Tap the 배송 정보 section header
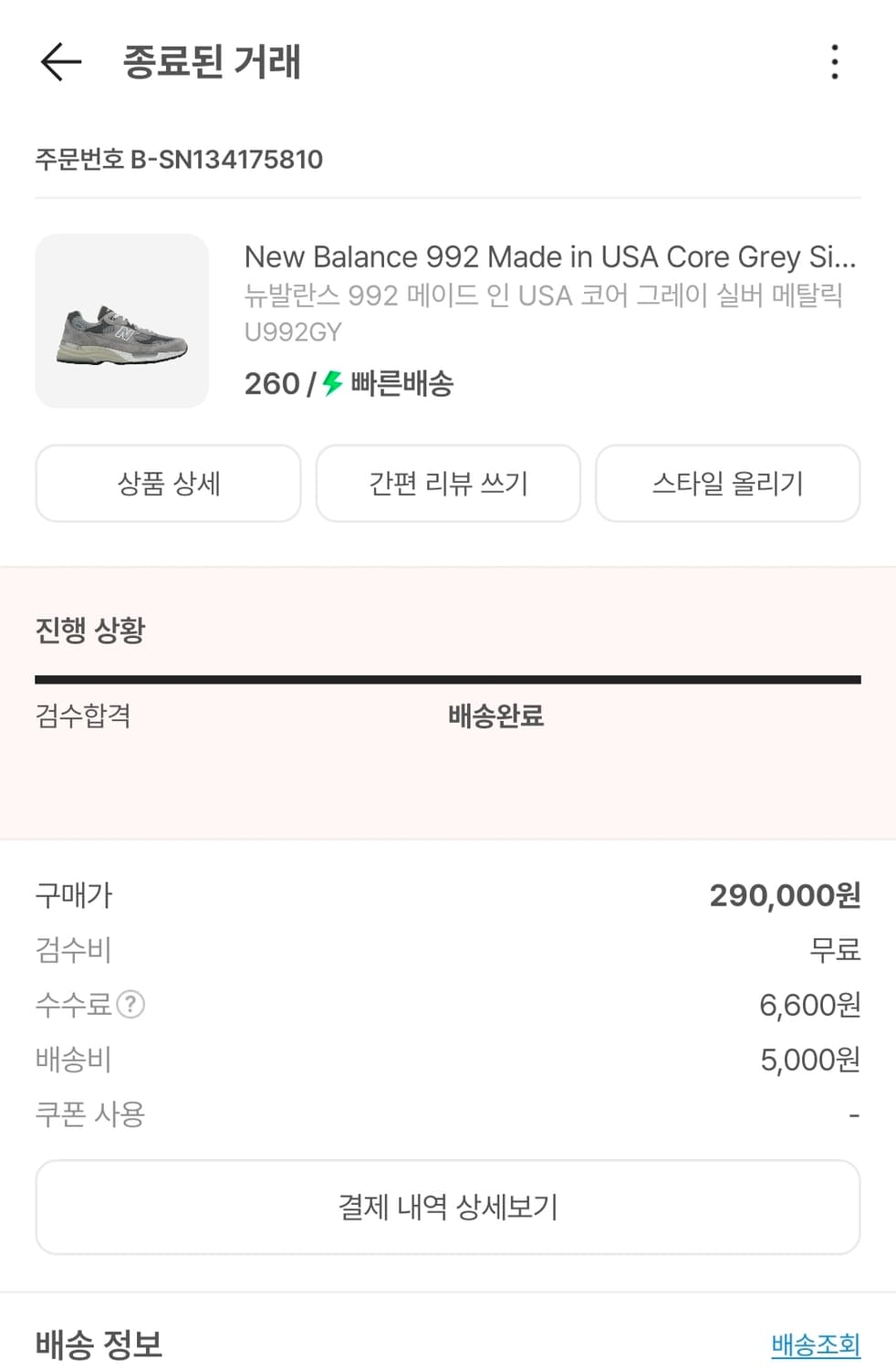This screenshot has height=1369, width=896. point(97,1342)
